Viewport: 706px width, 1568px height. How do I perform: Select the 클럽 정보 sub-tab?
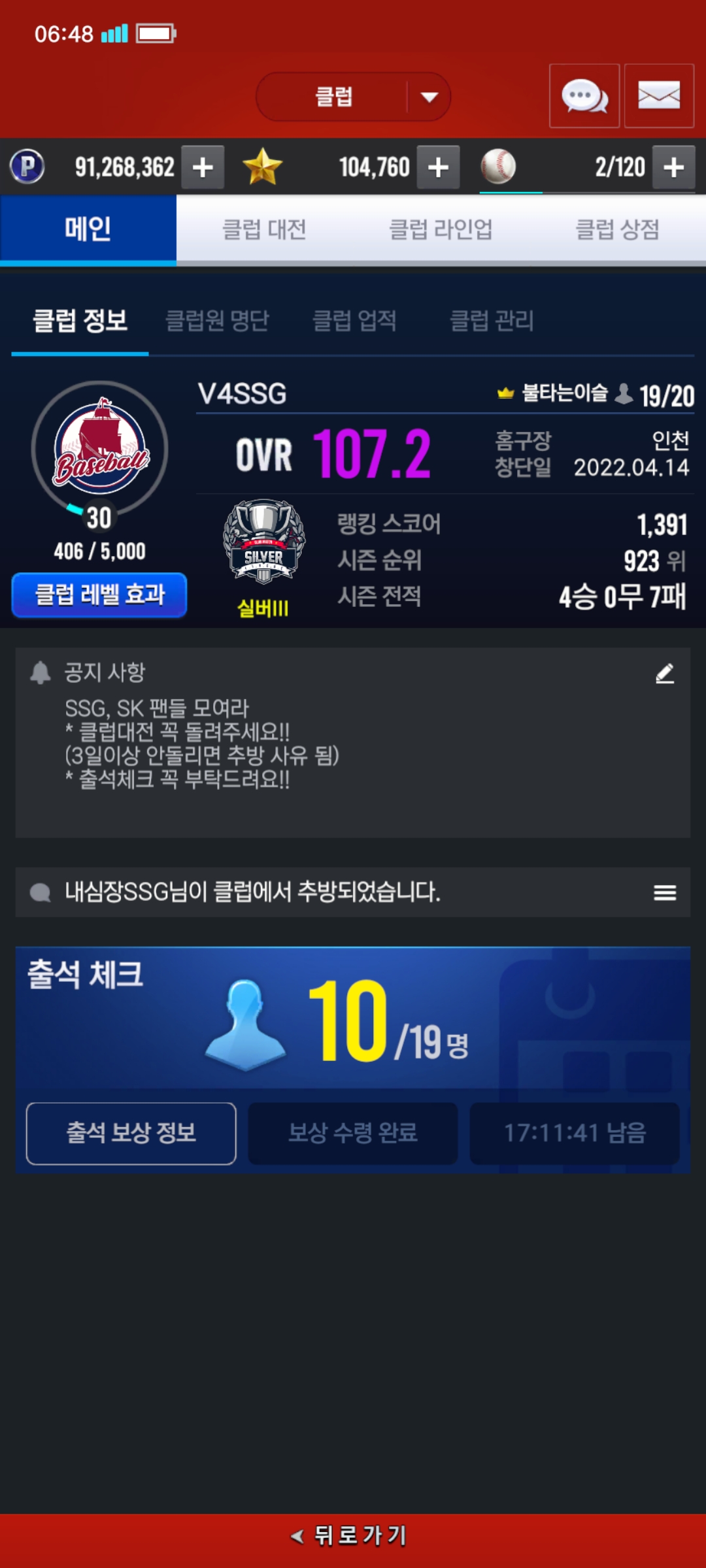(x=80, y=321)
